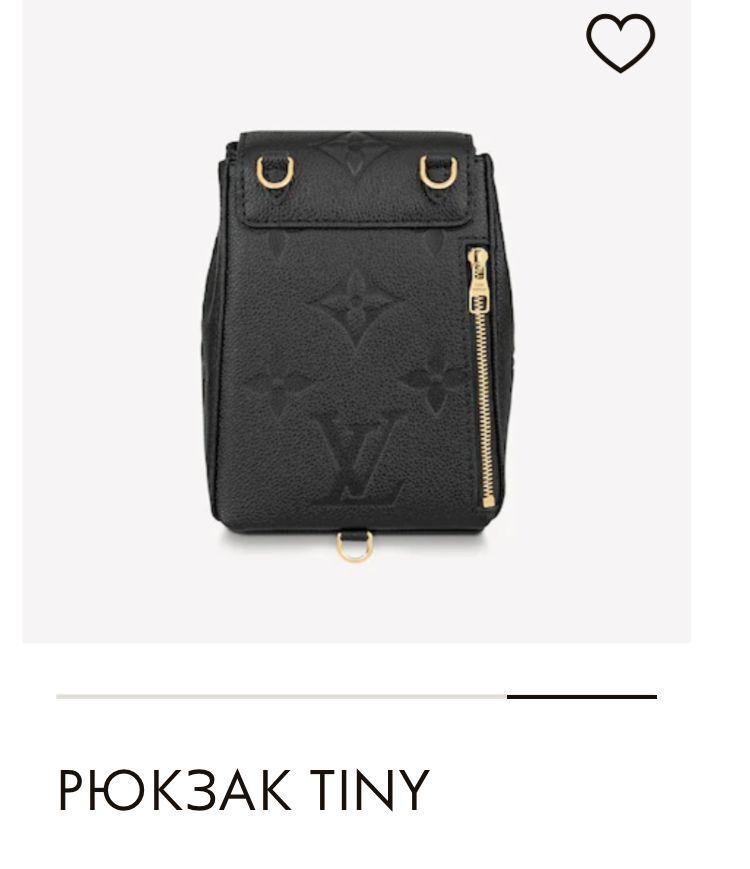Screen dimensions: 750x869
Task: Tap the image gallery progress indicator
Action: pyautogui.click(x=356, y=697)
